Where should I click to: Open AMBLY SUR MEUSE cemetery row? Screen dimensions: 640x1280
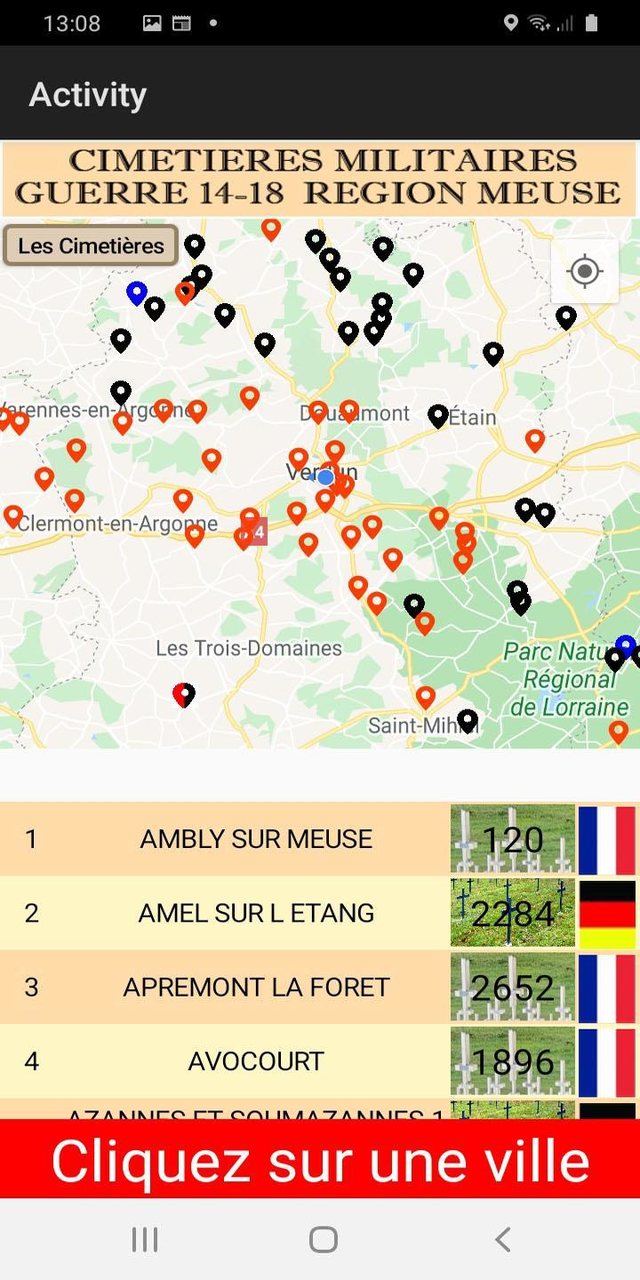point(256,839)
